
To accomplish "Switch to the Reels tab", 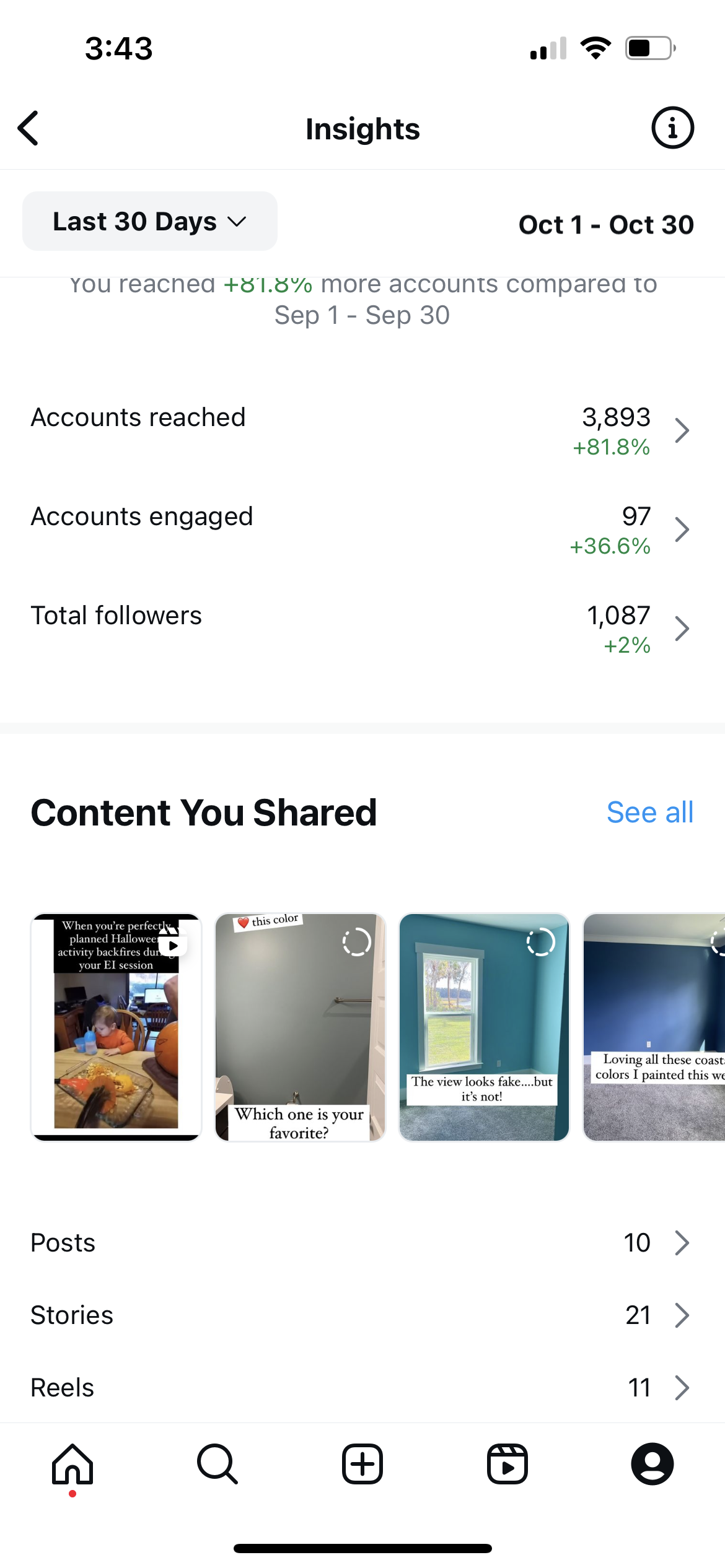I will pos(507,1464).
